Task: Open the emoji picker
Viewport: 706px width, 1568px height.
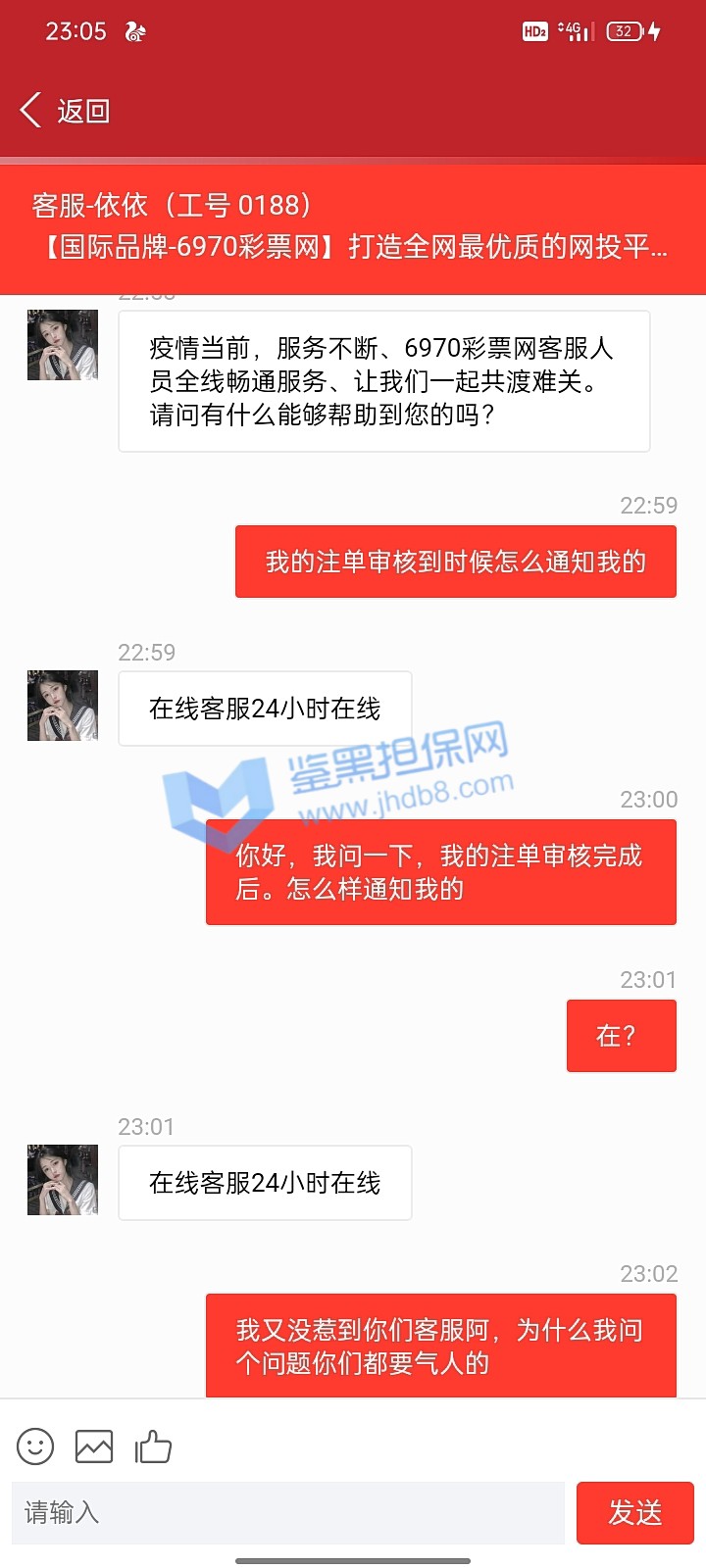Action: point(35,1446)
